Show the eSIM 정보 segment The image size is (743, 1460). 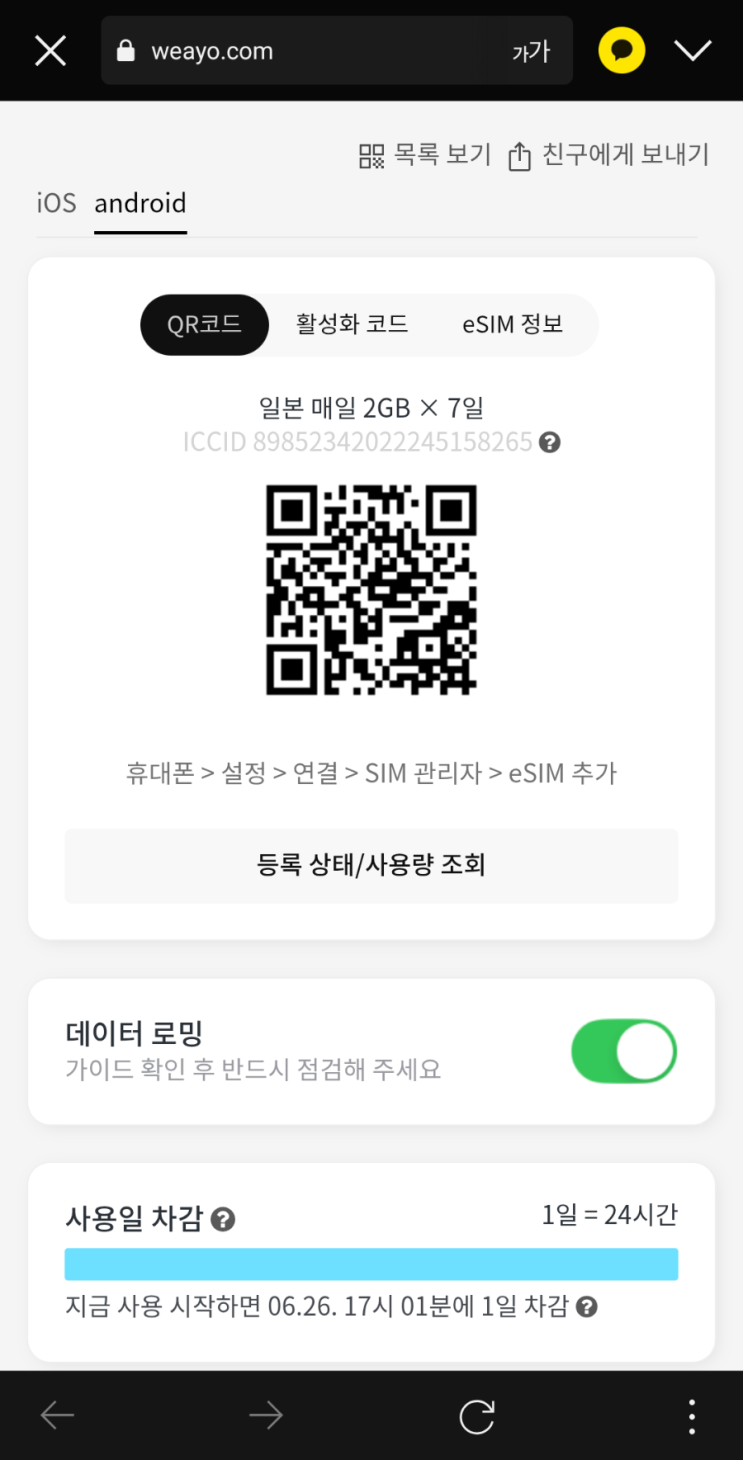pyautogui.click(x=512, y=325)
